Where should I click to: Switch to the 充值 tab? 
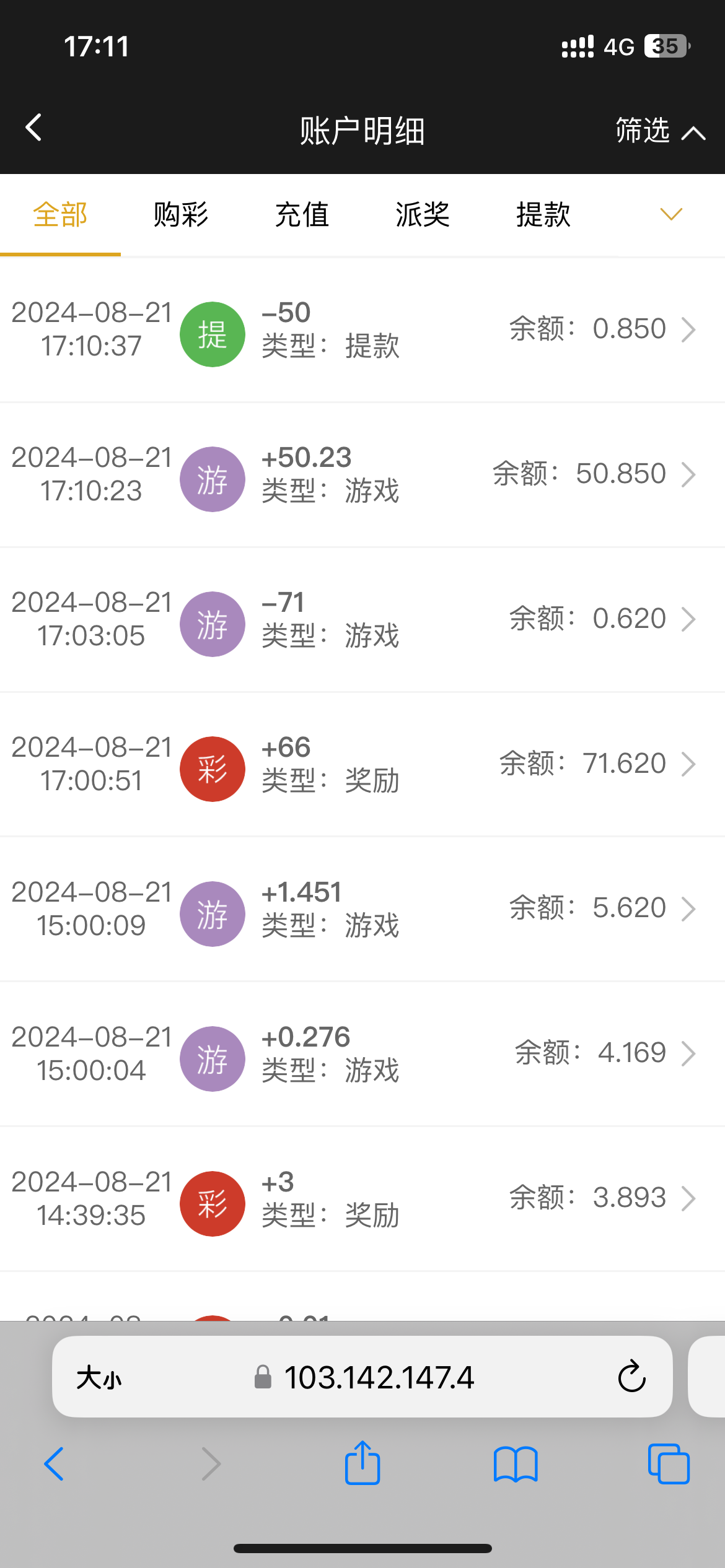302,215
